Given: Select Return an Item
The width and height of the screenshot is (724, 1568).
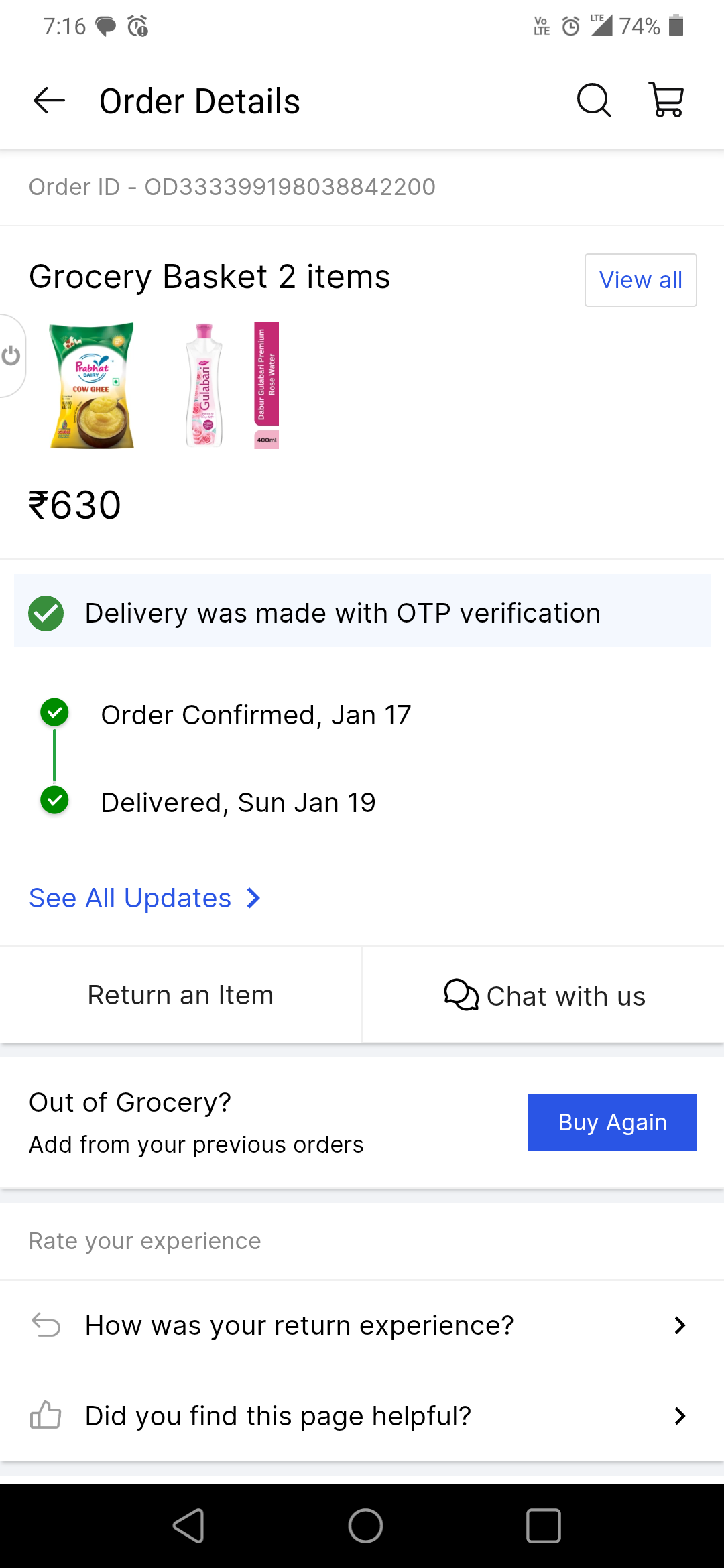Looking at the screenshot, I should (x=180, y=995).
